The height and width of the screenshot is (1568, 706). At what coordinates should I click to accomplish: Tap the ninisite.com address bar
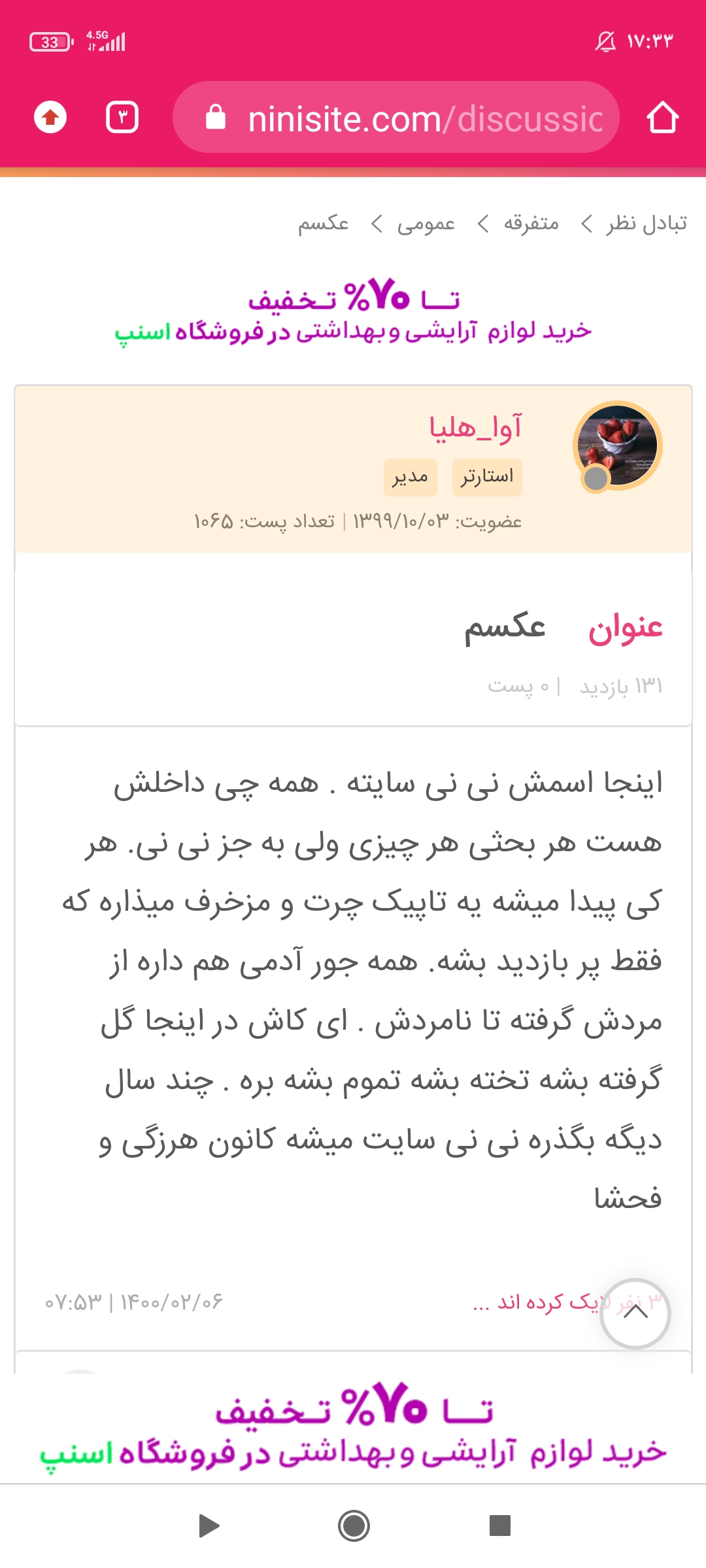pyautogui.click(x=405, y=118)
